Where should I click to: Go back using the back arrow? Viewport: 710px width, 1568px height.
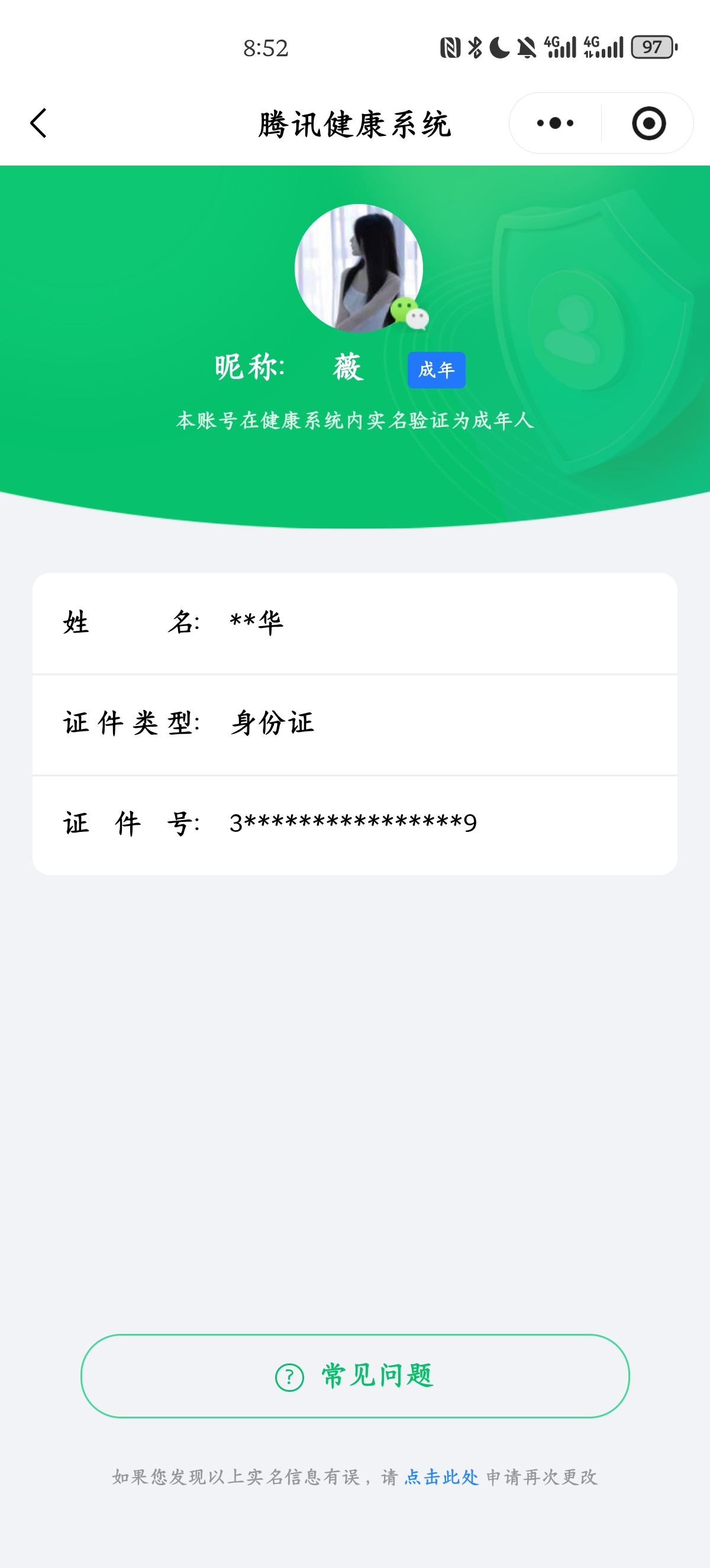pos(39,124)
